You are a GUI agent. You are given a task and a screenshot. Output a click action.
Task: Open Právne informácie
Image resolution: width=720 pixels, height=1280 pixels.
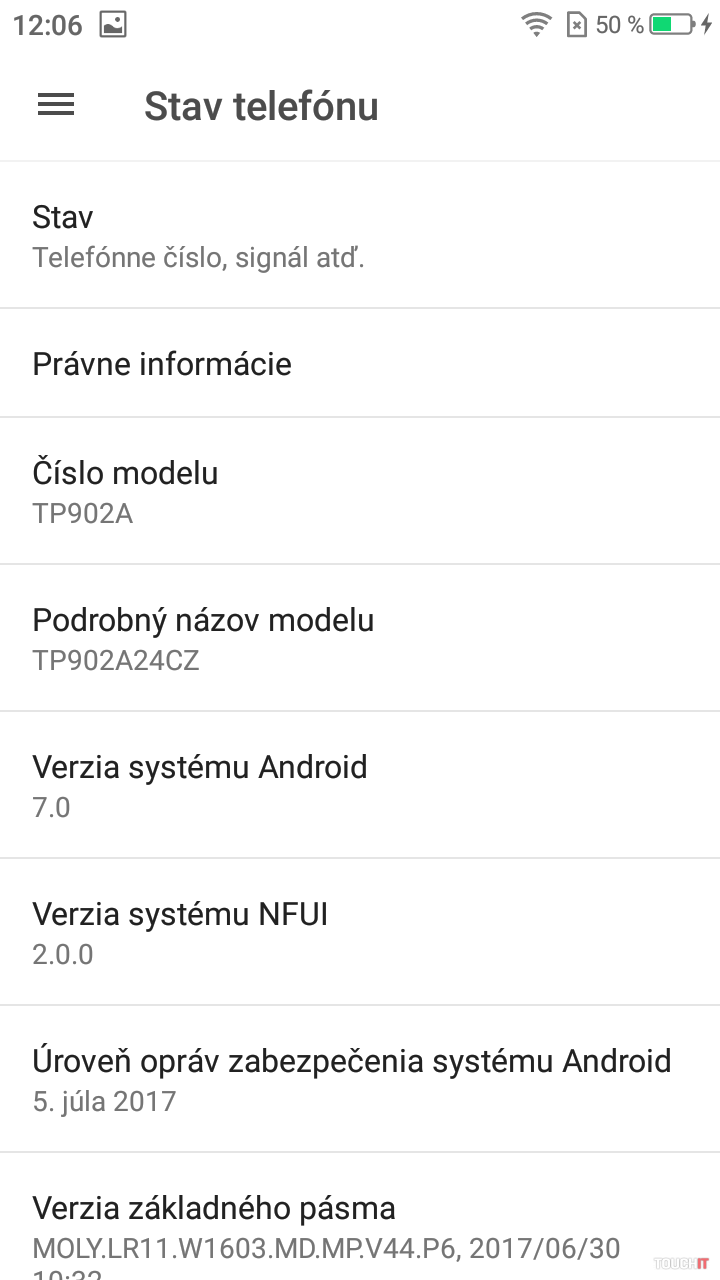[x=360, y=364]
